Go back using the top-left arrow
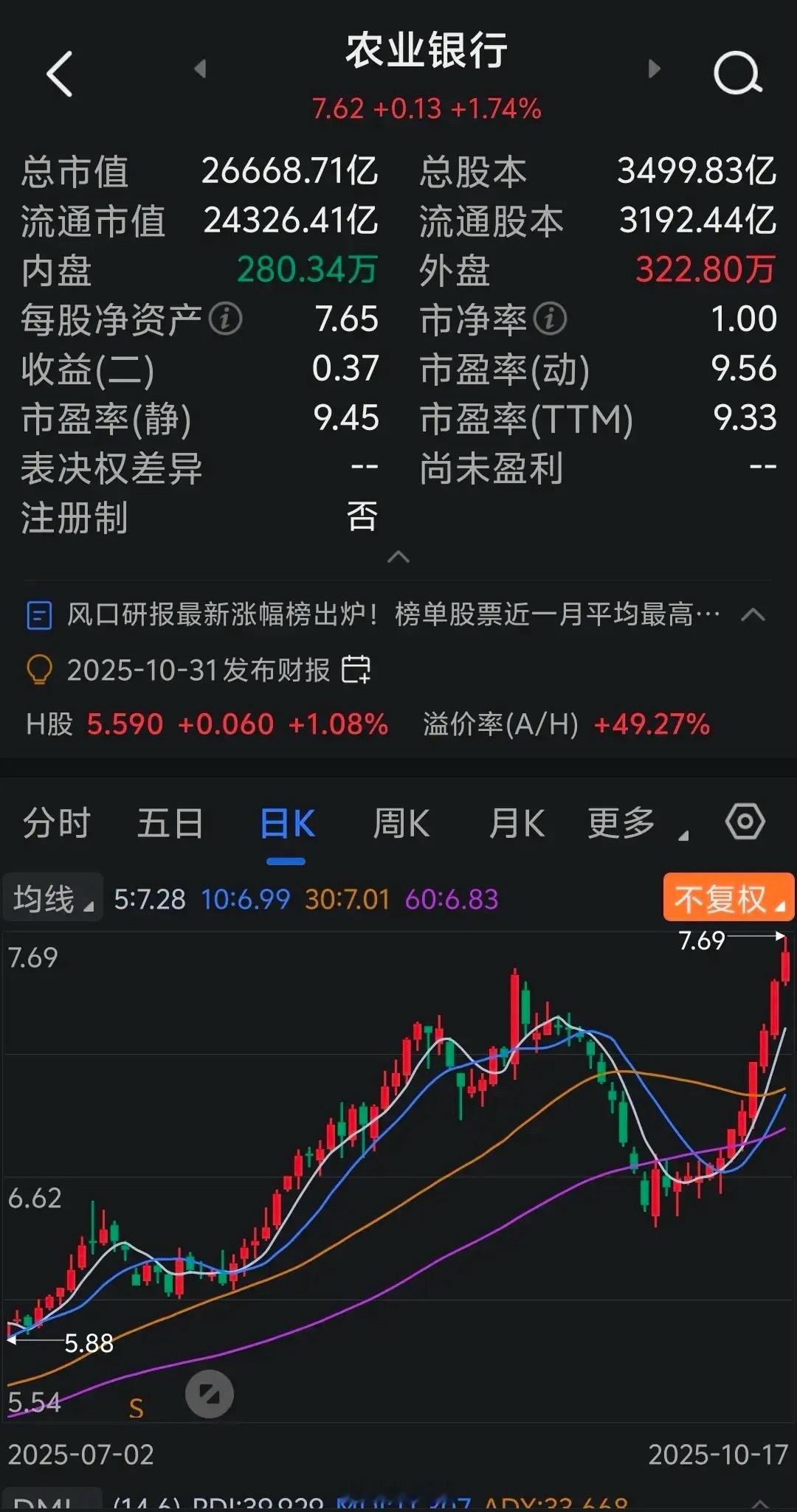Viewport: 797px width, 1512px height. coord(60,74)
